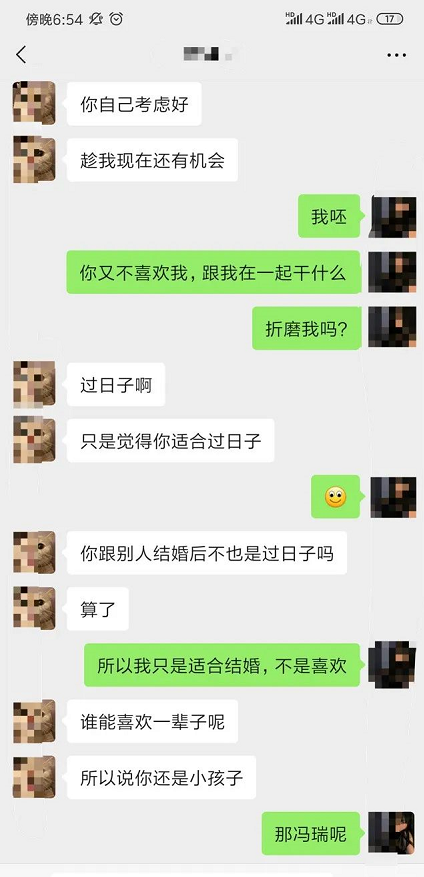This screenshot has width=424, height=877.
Task: Go back using the top-left arrow
Action: click(x=21, y=55)
